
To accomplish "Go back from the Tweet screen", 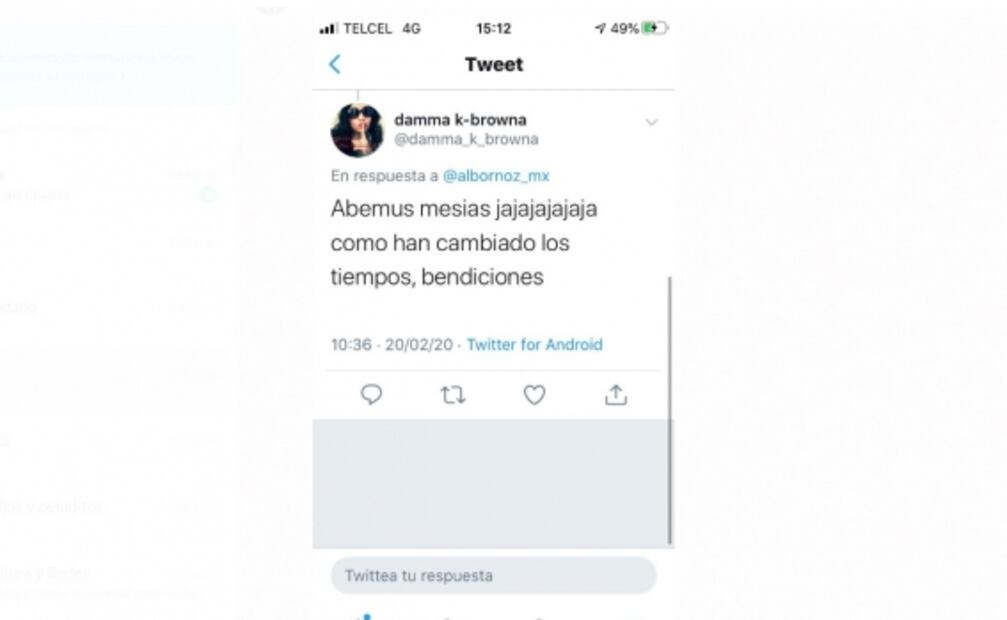I will 335,64.
